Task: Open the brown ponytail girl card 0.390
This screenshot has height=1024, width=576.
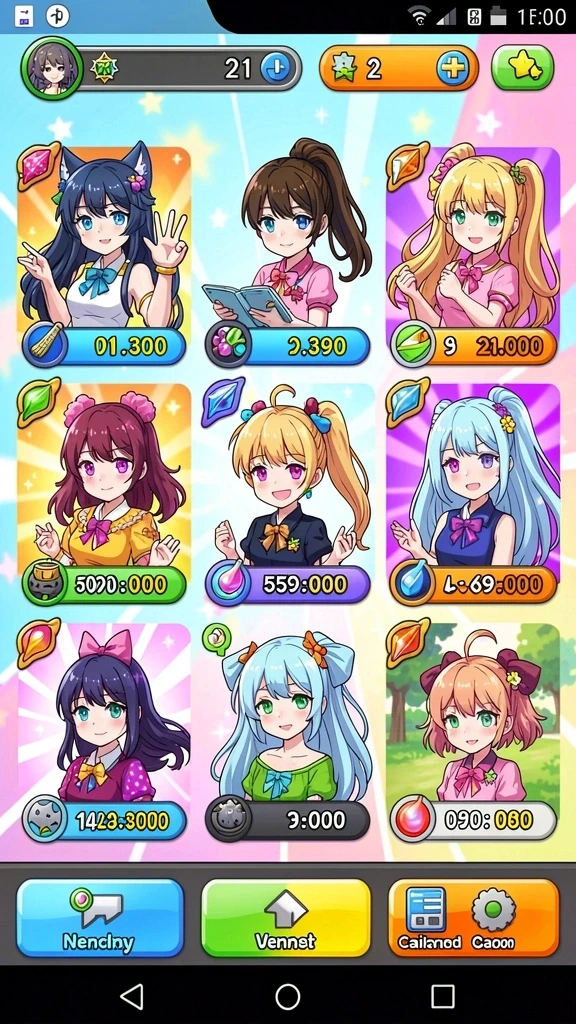Action: tap(288, 255)
